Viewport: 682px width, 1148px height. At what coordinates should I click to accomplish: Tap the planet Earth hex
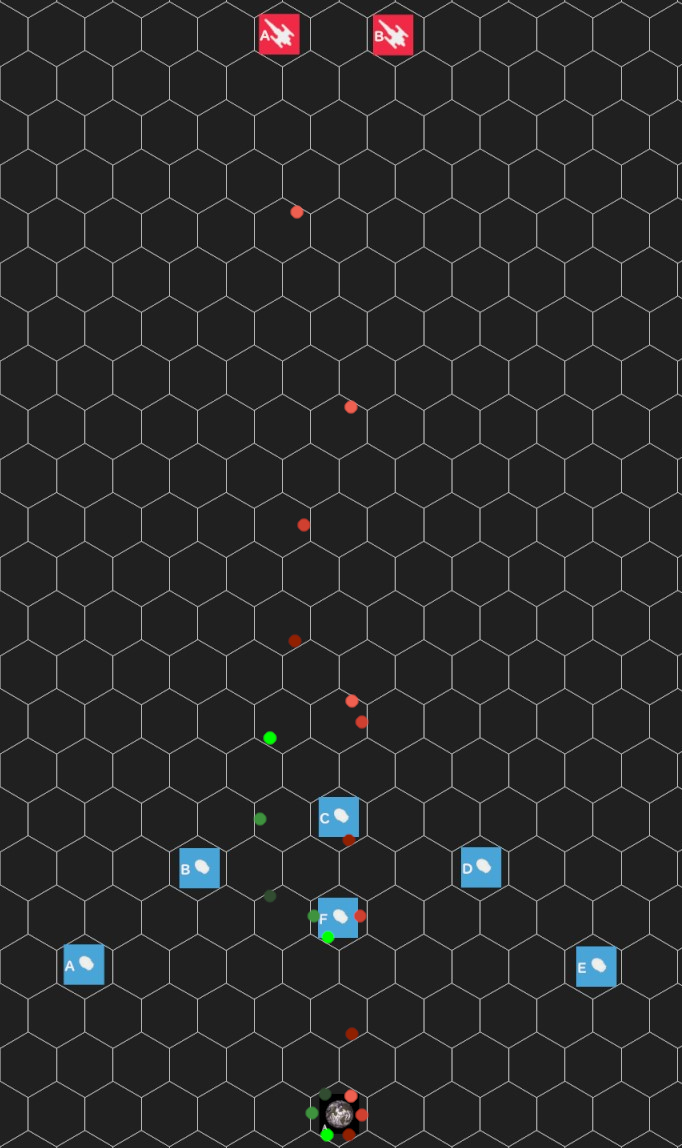[339, 1114]
